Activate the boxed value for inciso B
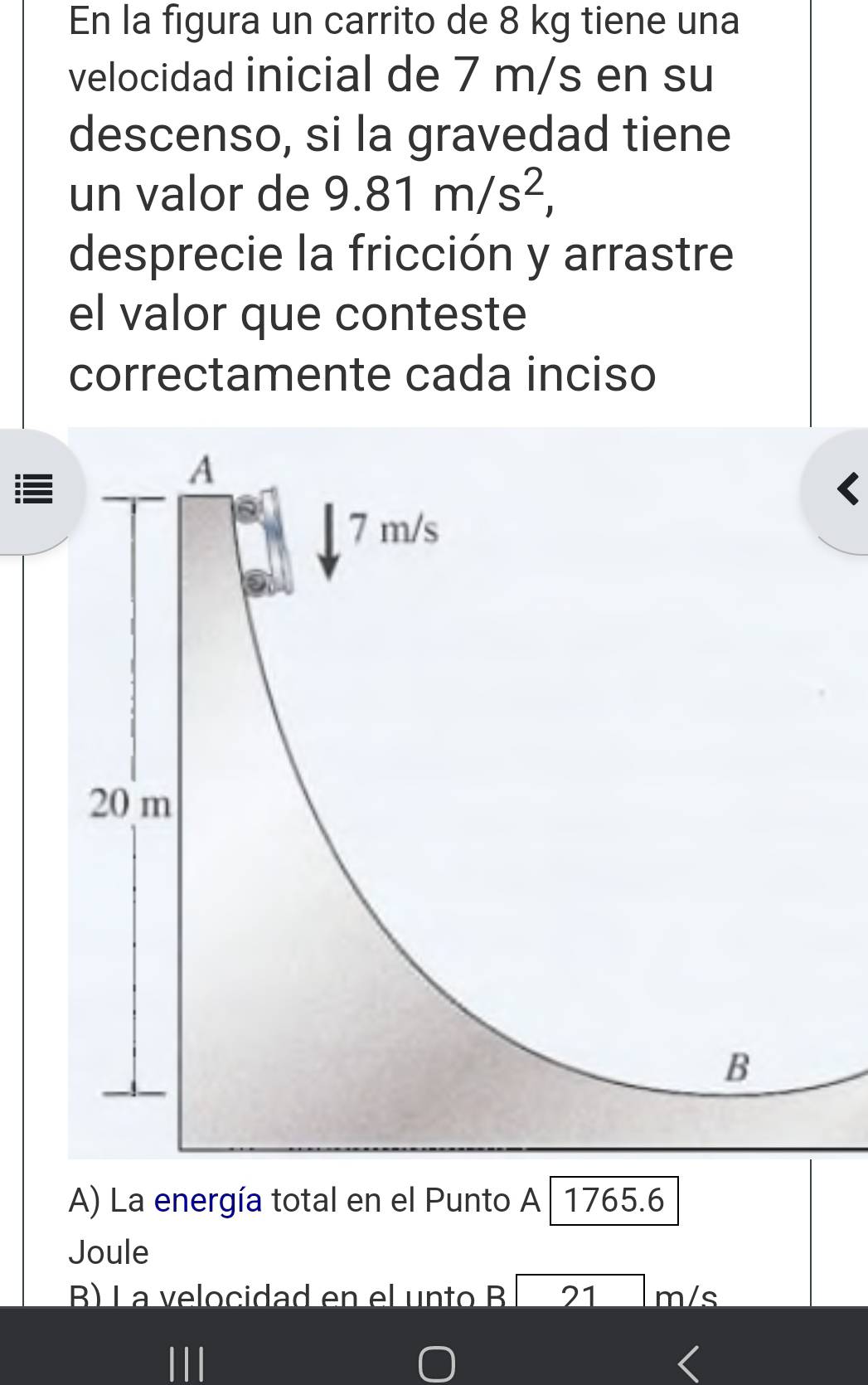868x1385 pixels. (582, 1295)
